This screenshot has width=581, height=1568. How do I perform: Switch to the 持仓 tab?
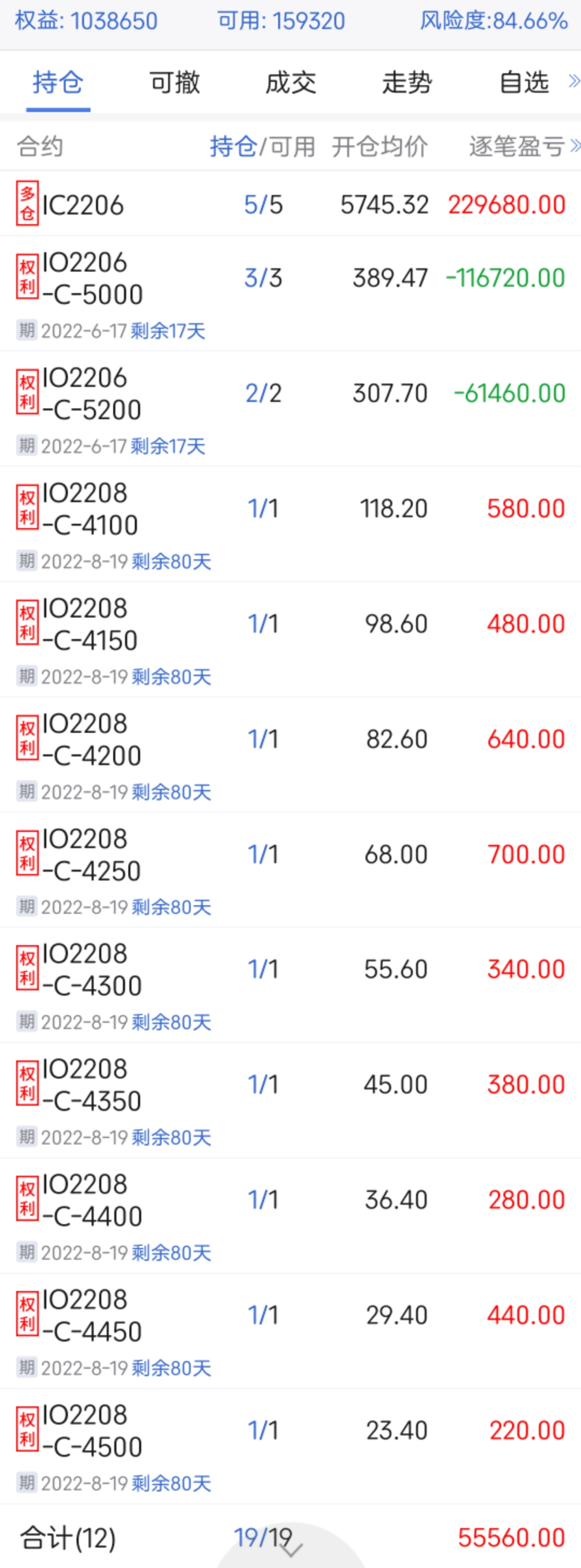[x=58, y=82]
